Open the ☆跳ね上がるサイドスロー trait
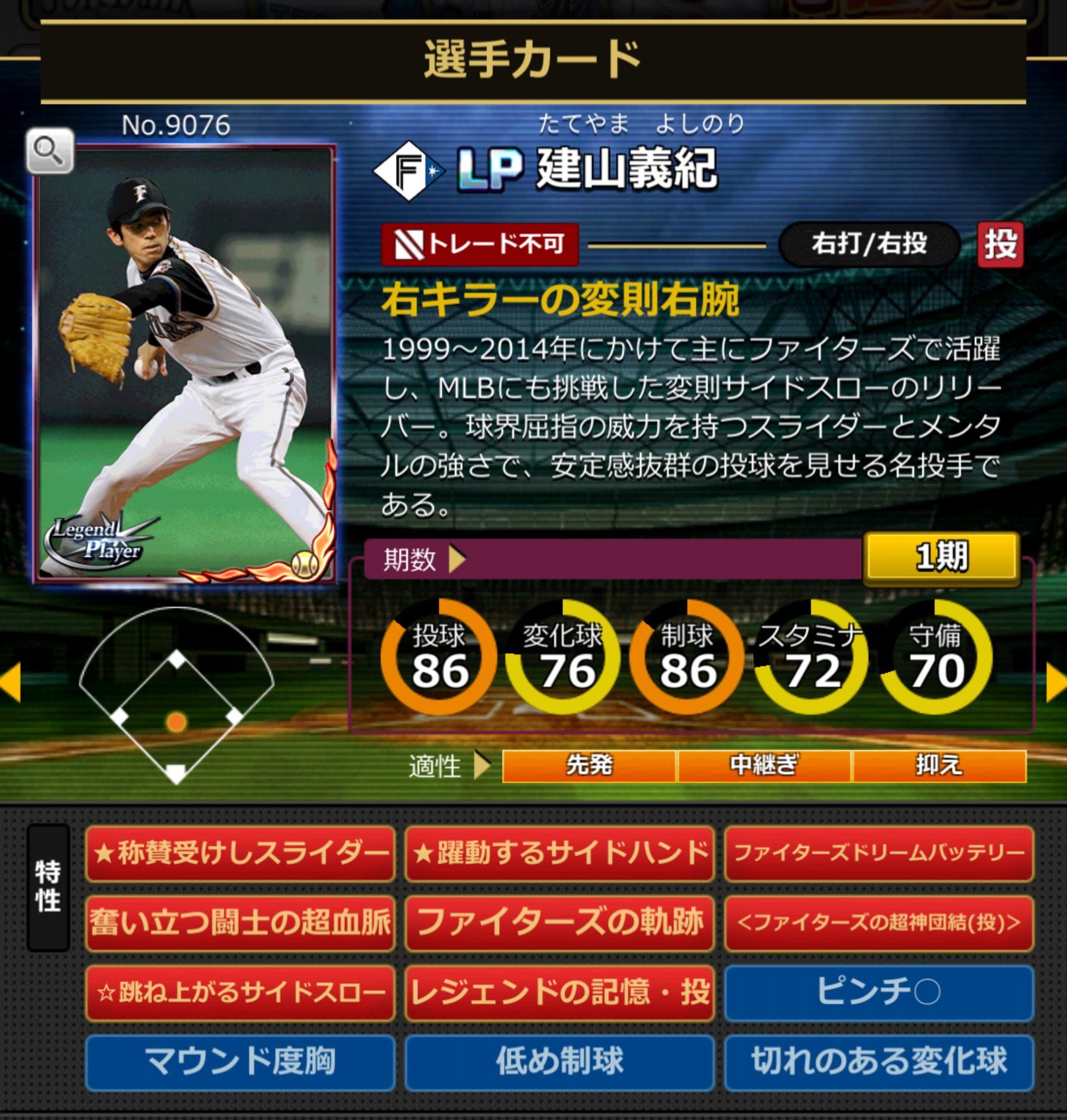 coord(240,992)
